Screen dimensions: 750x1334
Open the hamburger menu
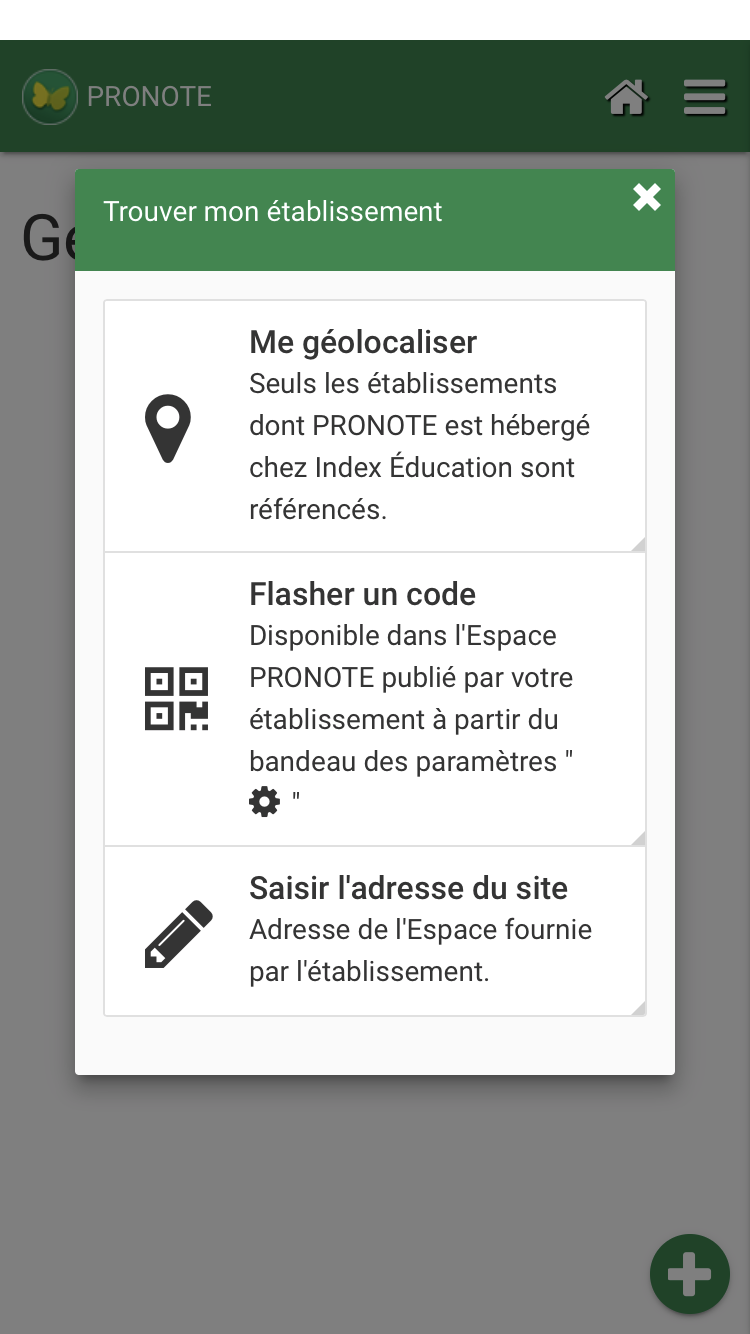[705, 98]
